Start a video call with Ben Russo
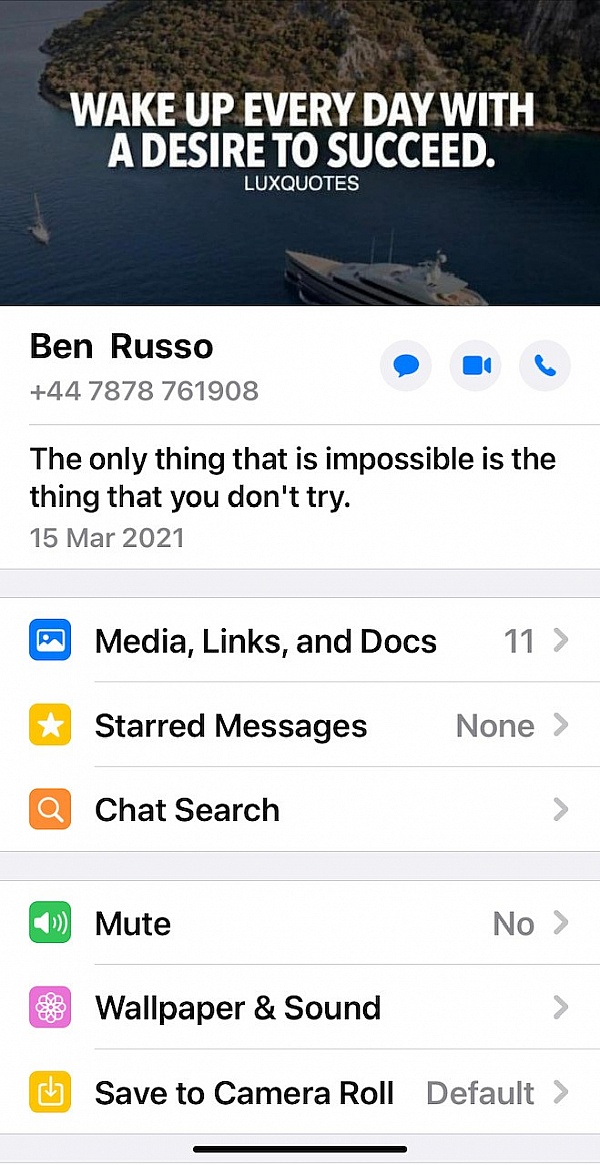This screenshot has height=1165, width=600. tap(475, 366)
